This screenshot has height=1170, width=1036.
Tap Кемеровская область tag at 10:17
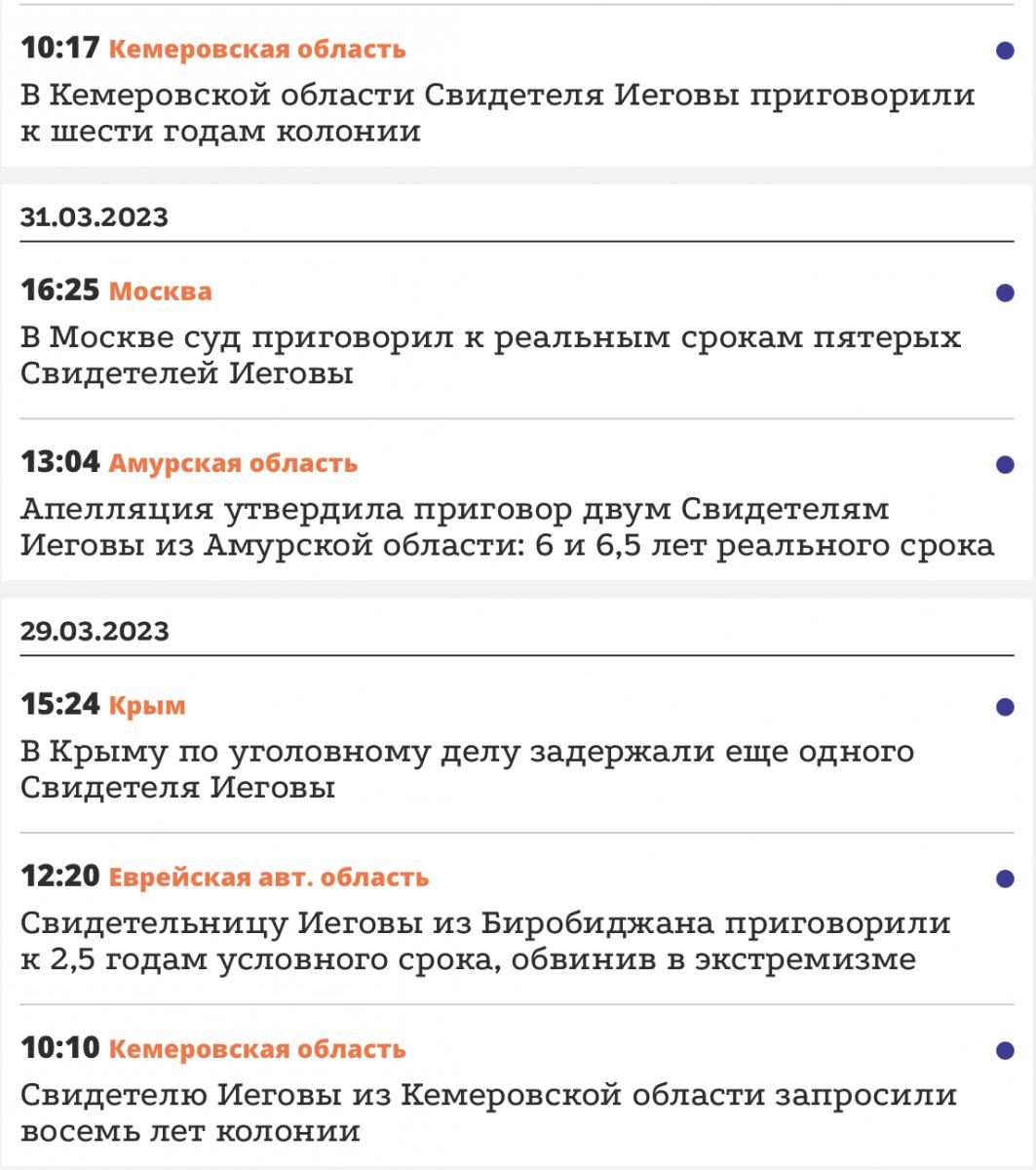pos(256,49)
